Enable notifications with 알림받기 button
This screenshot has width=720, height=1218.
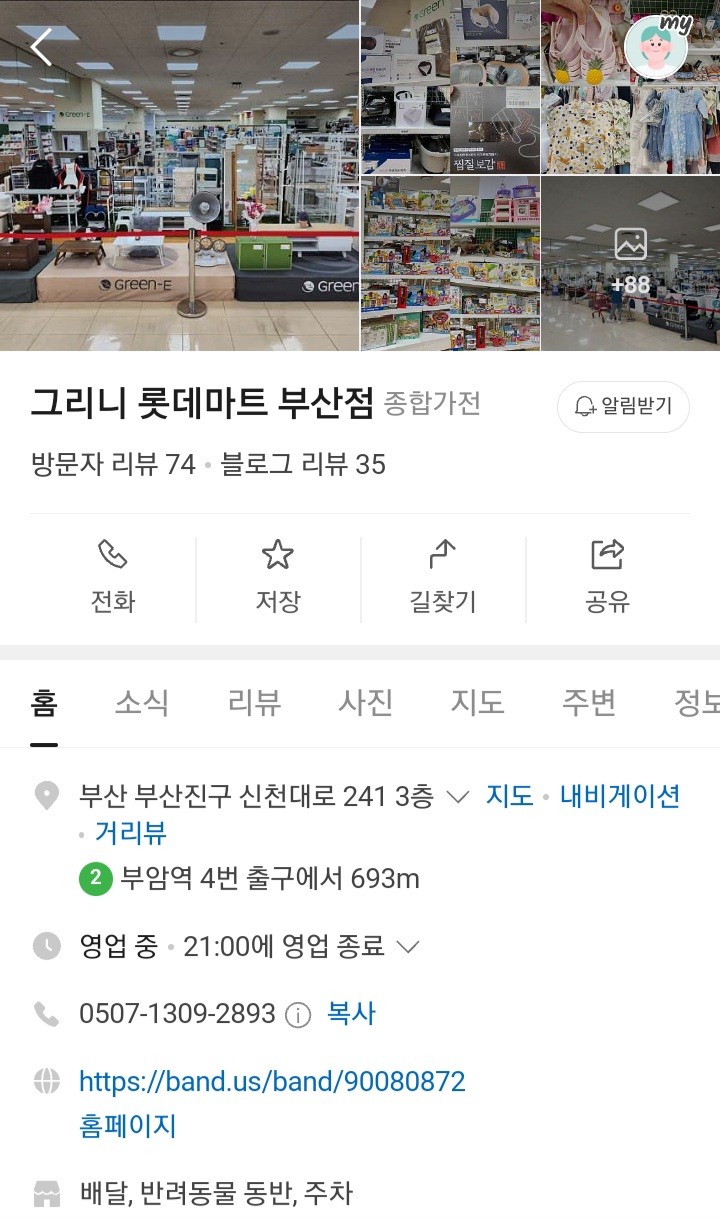point(623,408)
